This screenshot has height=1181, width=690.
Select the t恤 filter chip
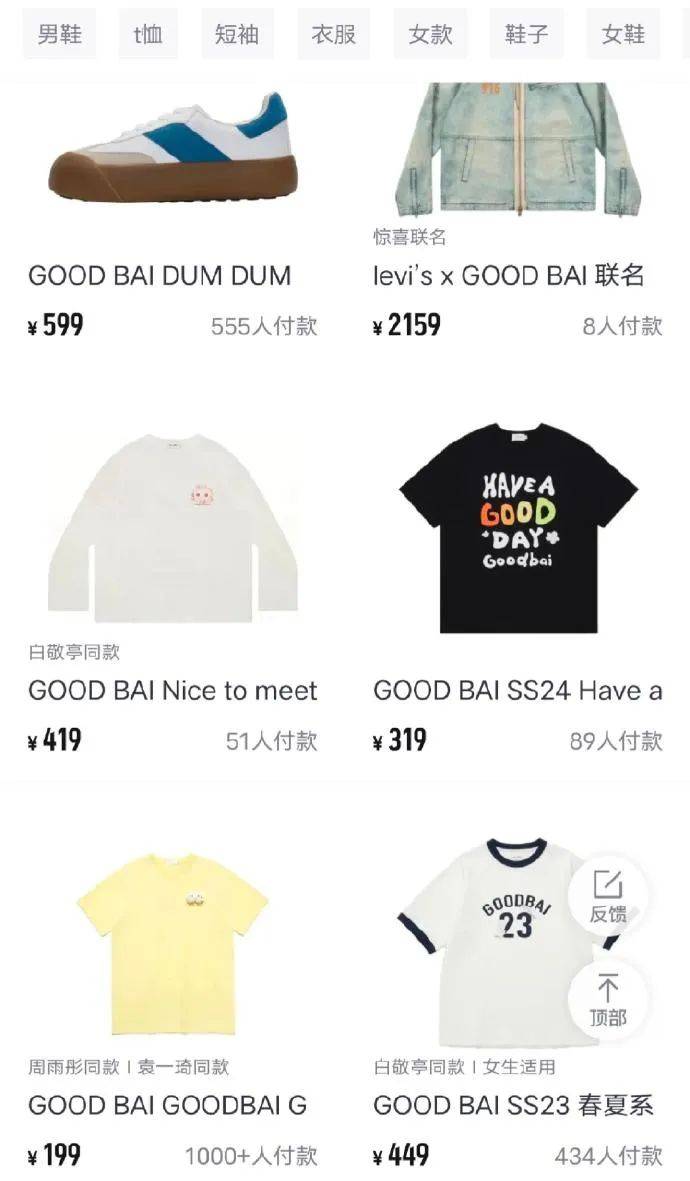148,34
